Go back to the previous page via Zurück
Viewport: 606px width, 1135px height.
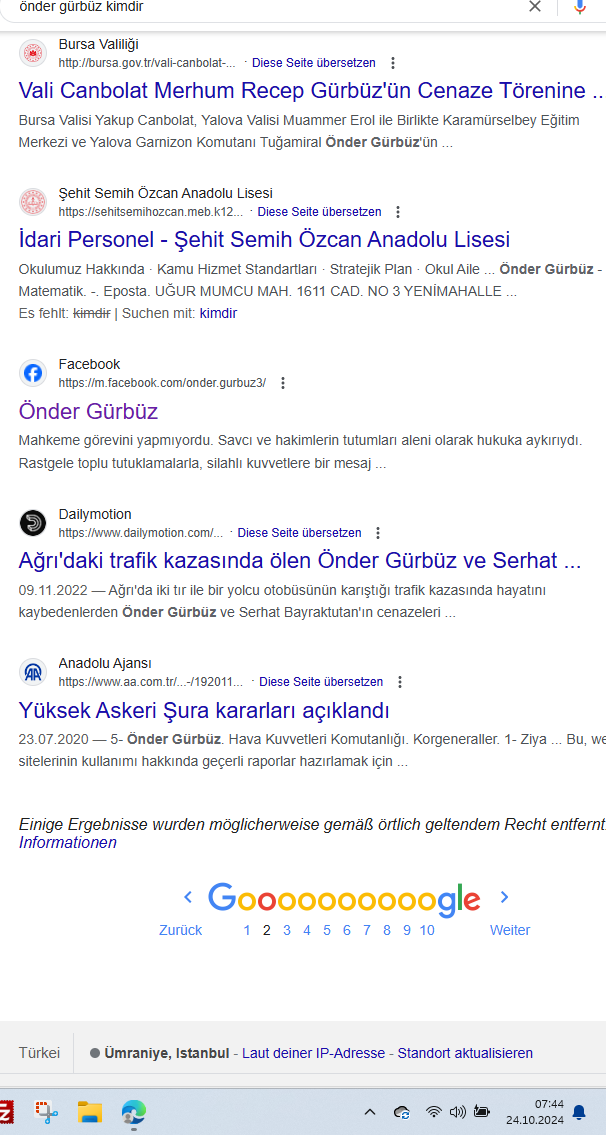click(x=181, y=930)
